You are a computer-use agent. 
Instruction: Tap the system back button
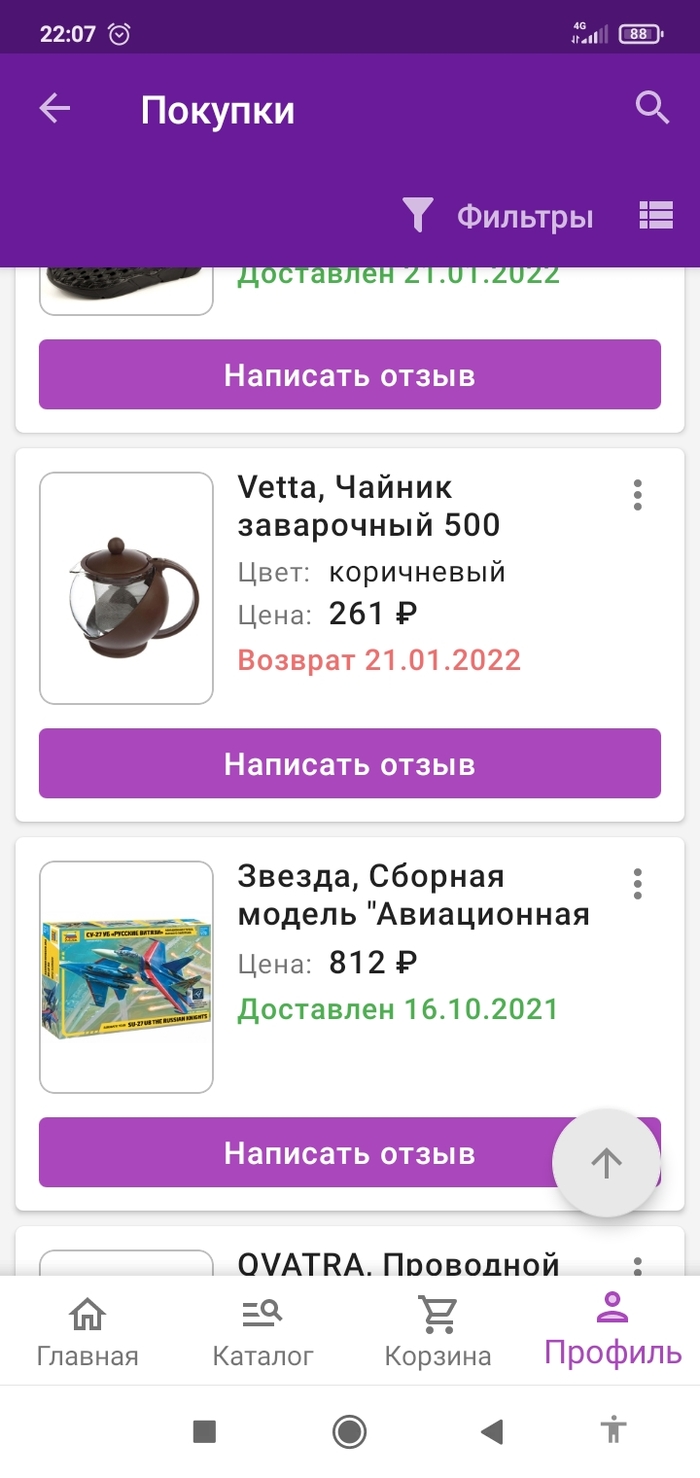(x=491, y=1432)
